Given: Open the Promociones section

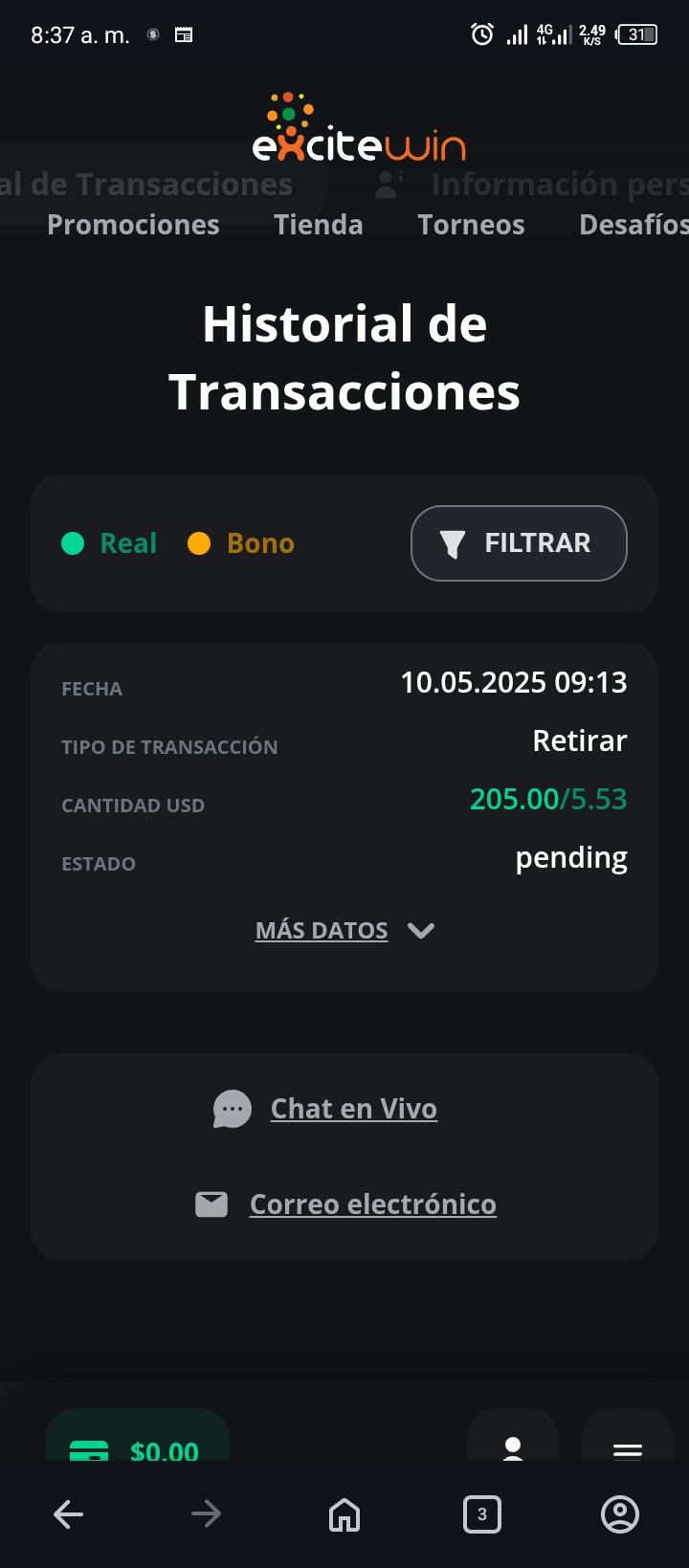Looking at the screenshot, I should click(x=133, y=225).
